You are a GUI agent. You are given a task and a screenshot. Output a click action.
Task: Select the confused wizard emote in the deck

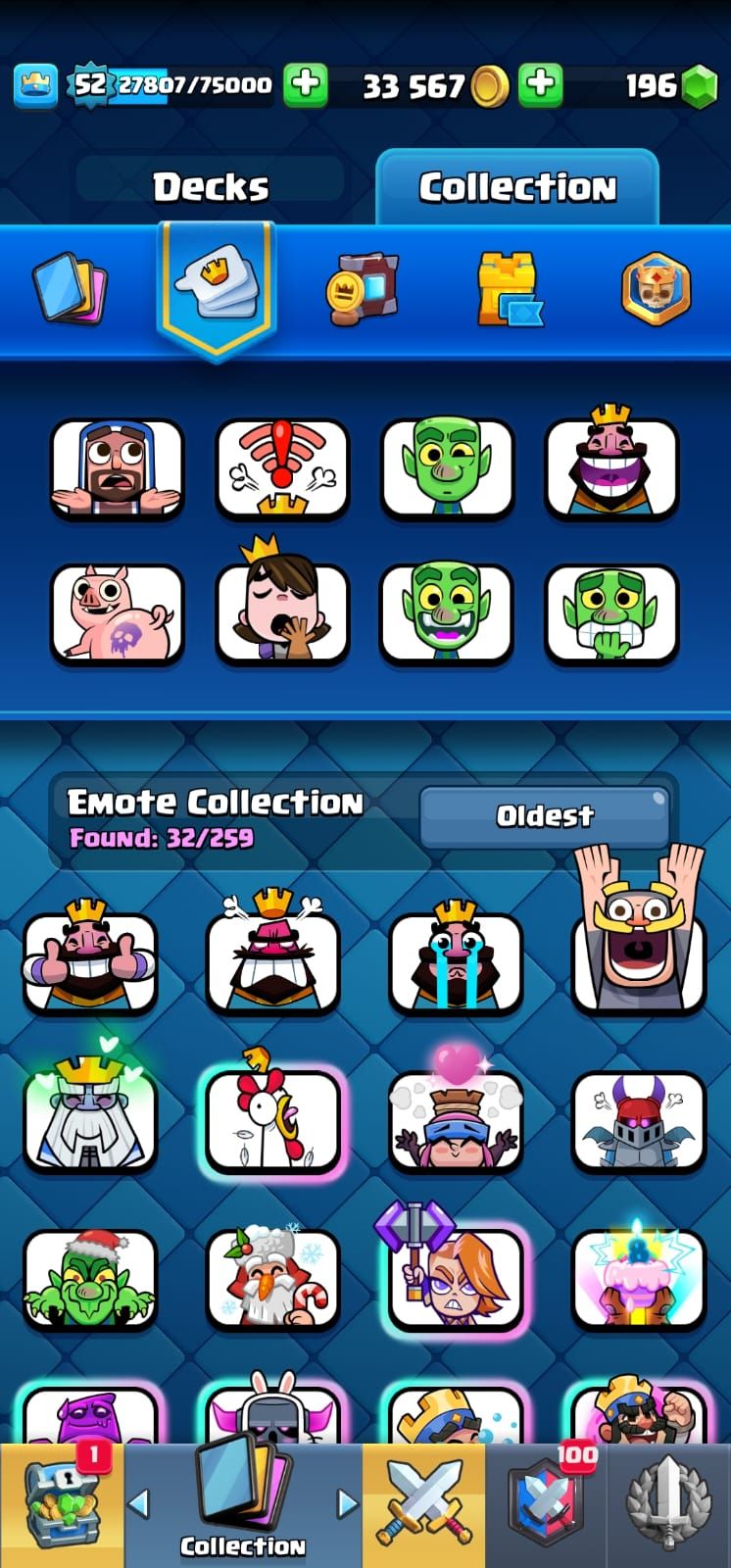(x=117, y=468)
